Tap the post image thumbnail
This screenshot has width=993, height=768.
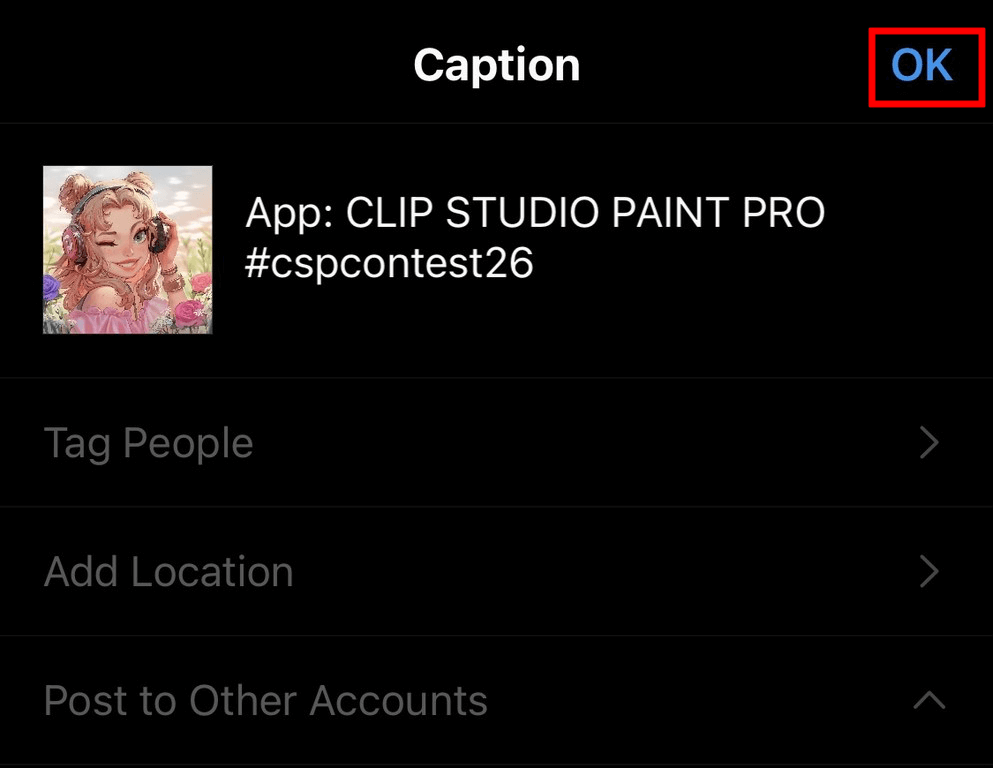pyautogui.click(x=128, y=250)
